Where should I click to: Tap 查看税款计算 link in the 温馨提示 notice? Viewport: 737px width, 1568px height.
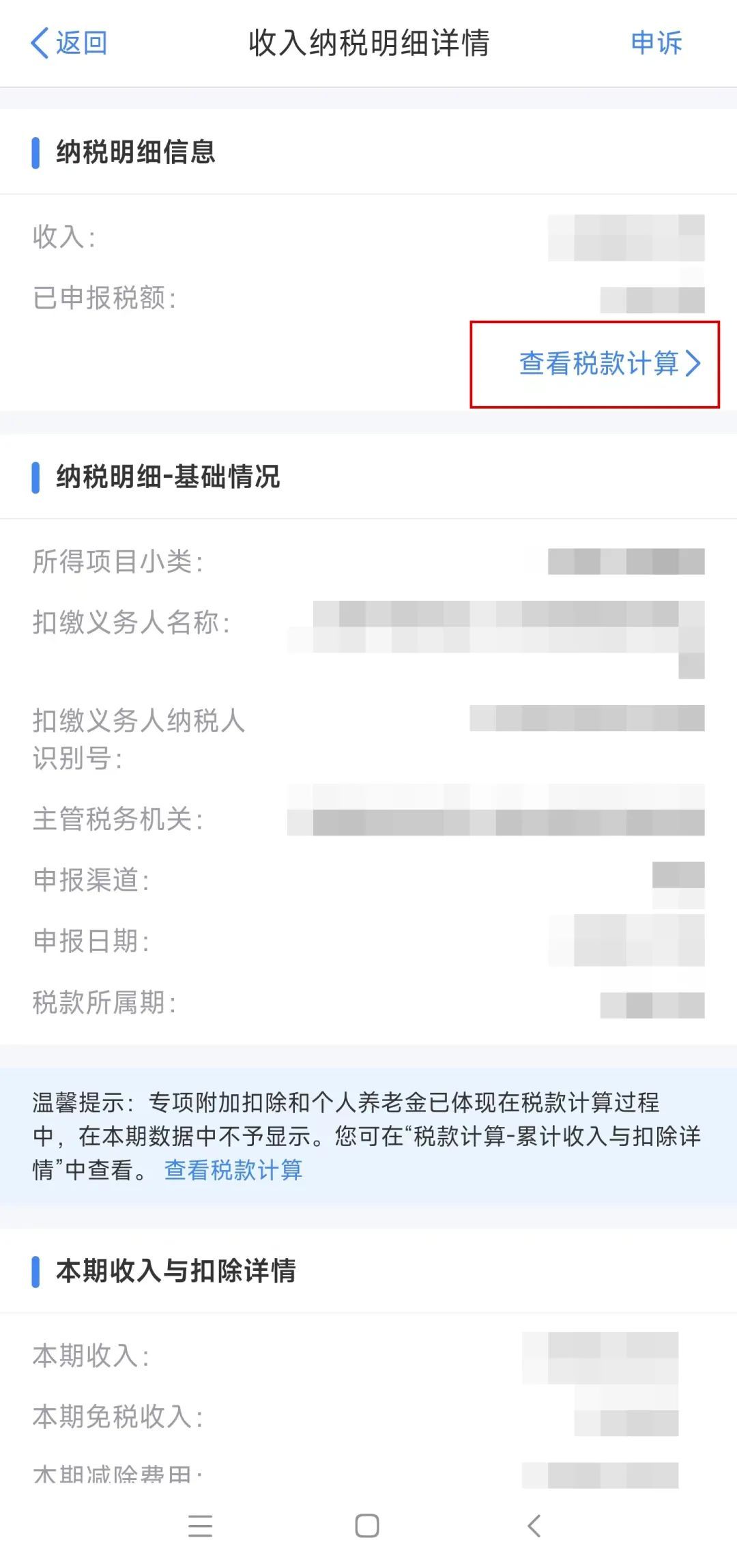[233, 1169]
